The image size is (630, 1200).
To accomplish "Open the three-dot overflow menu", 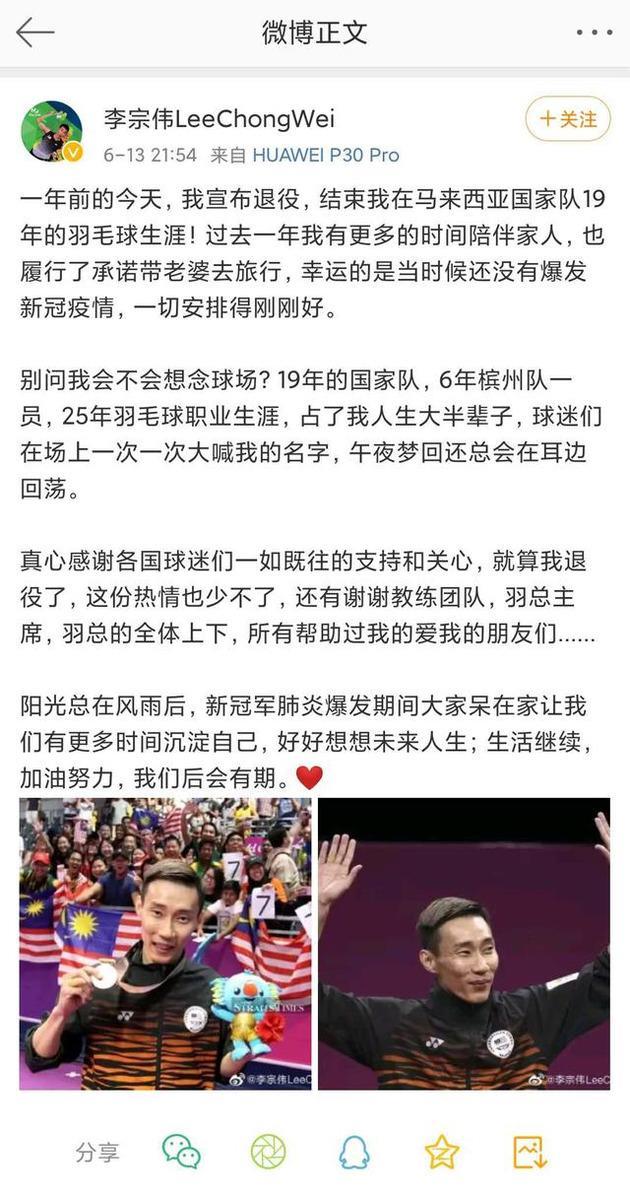I will tap(594, 33).
